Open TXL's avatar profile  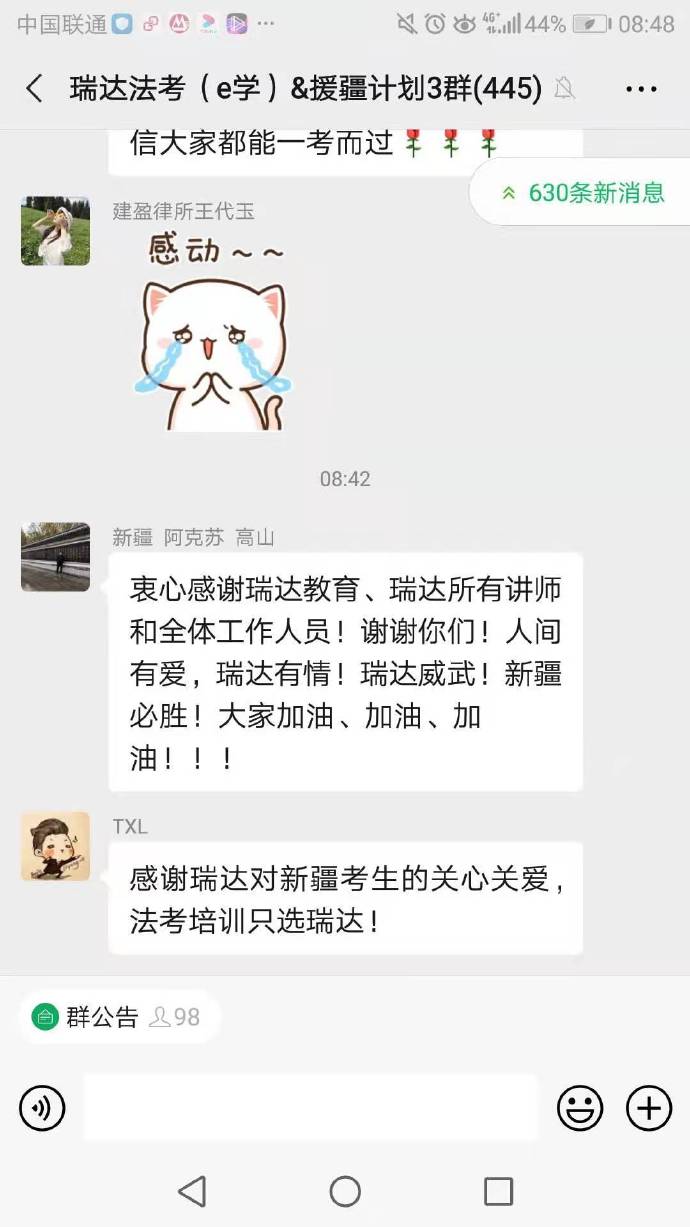pos(56,846)
